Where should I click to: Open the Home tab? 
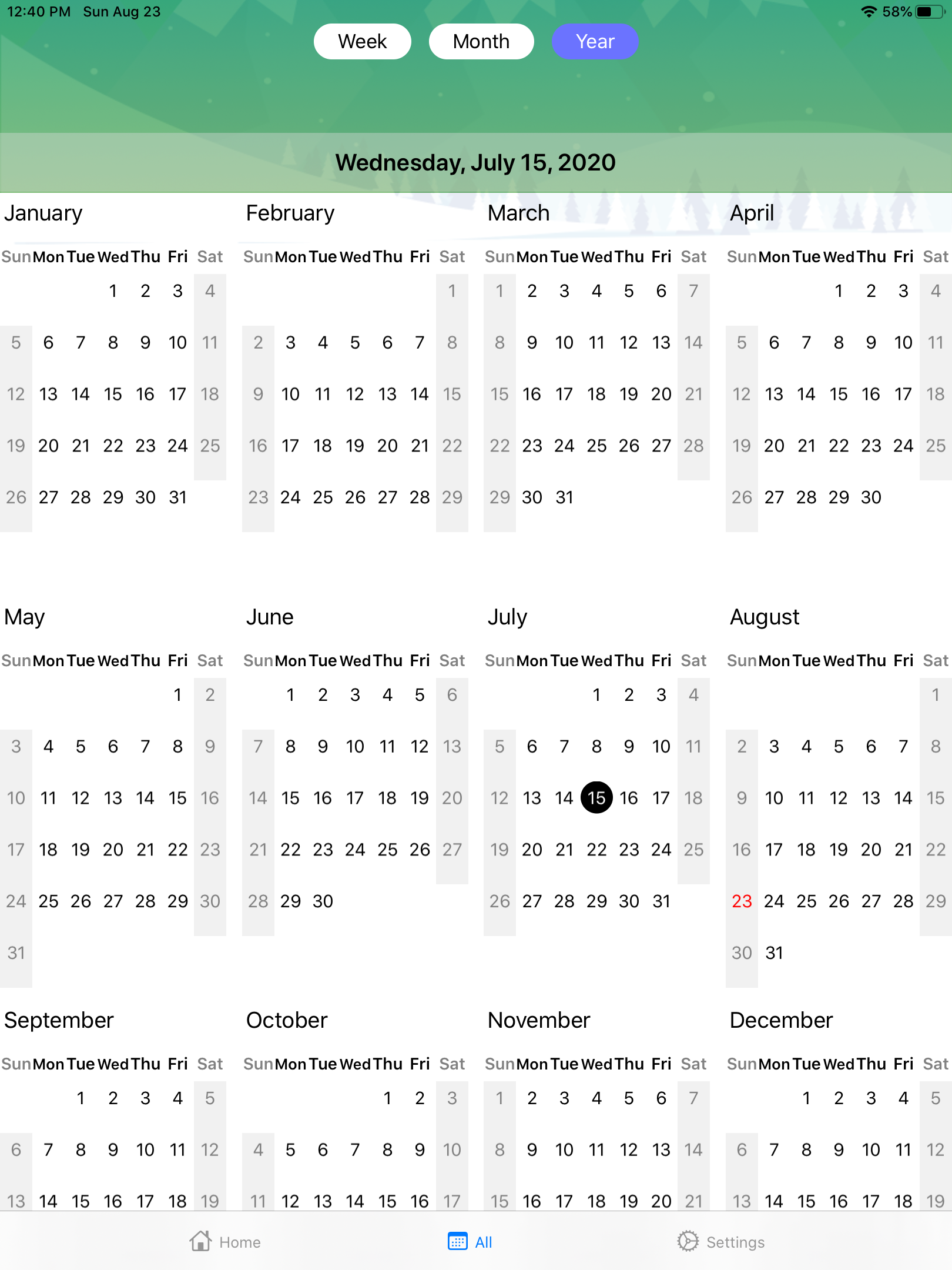click(x=225, y=1242)
